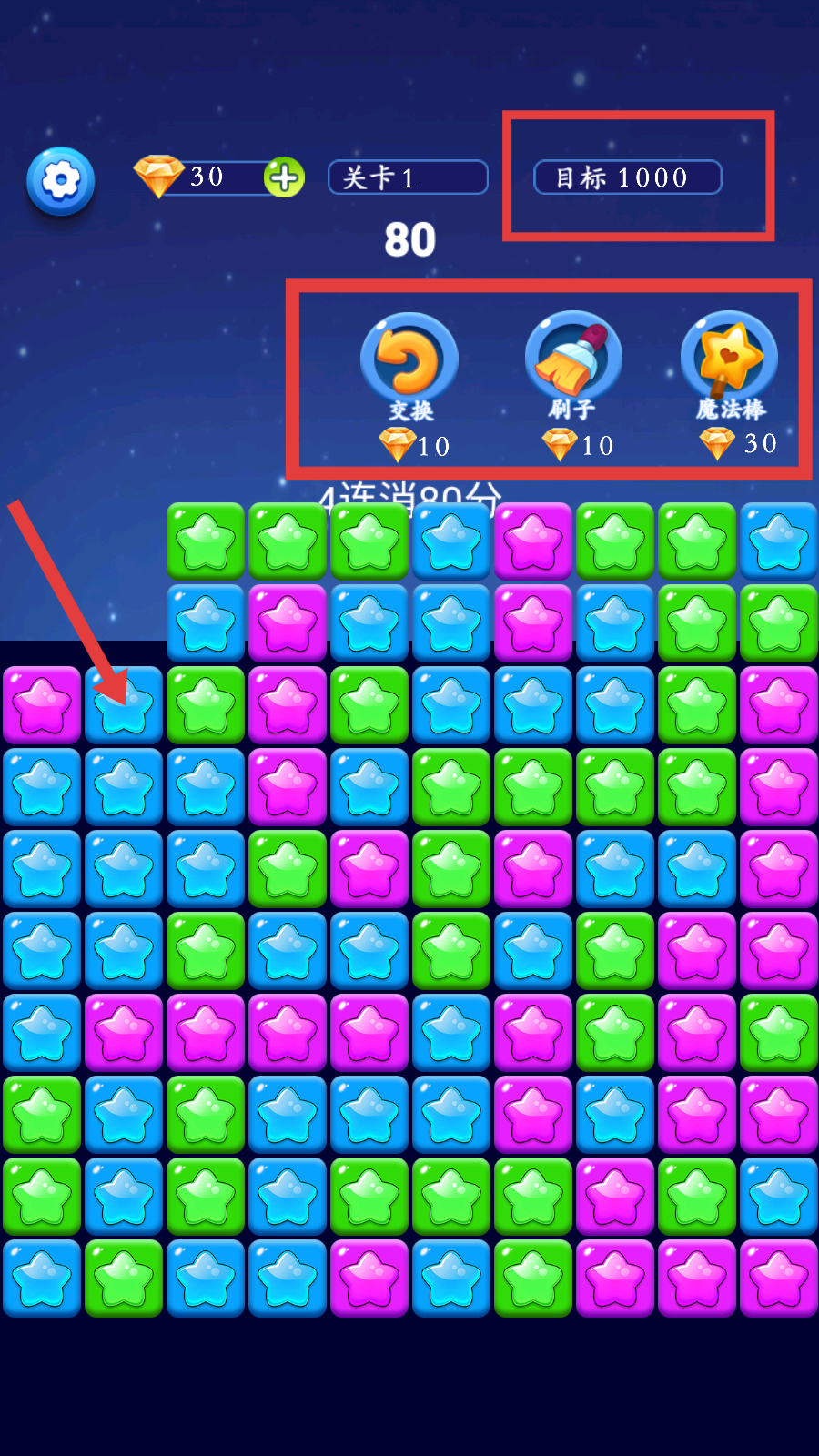The width and height of the screenshot is (819, 1456).
Task: Activate the 魔法棒 magic wand power-up
Action: tap(730, 358)
